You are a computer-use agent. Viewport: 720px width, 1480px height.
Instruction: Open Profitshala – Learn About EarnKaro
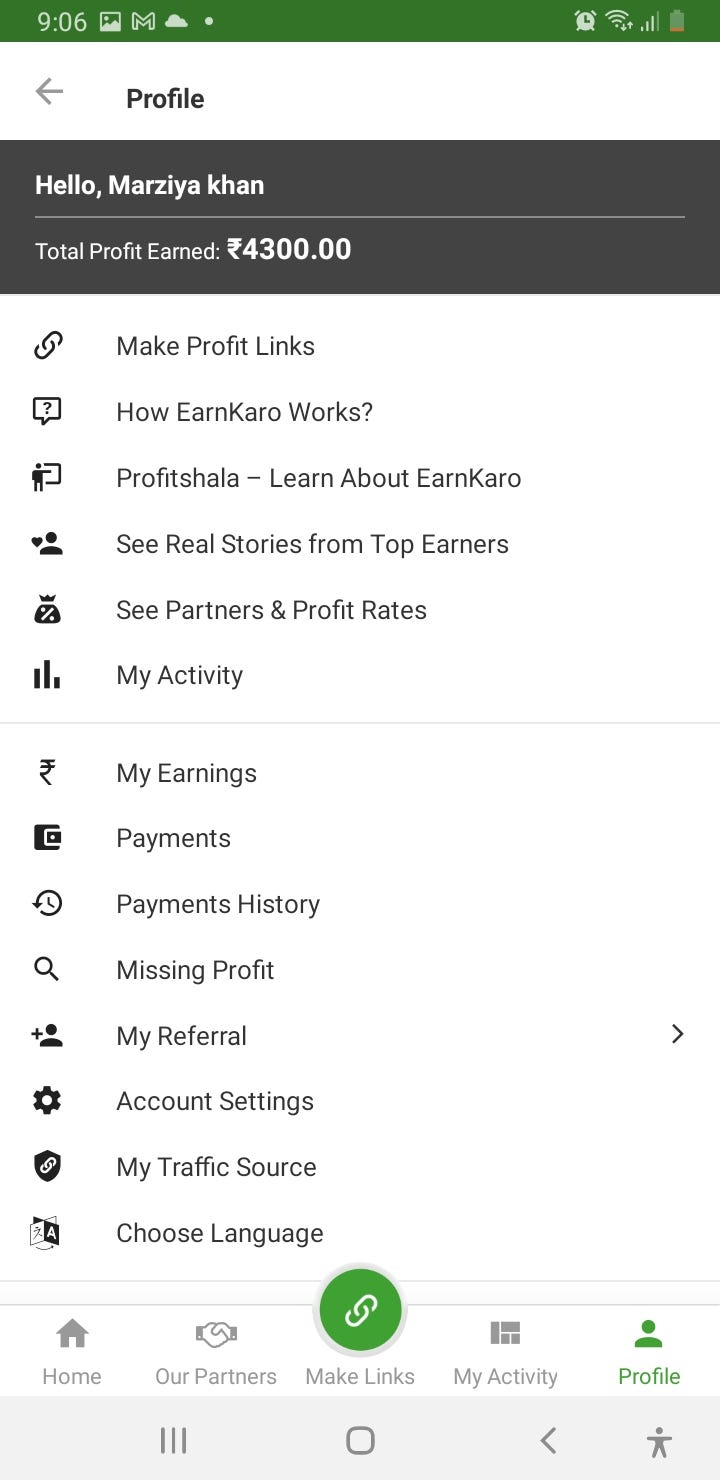tap(360, 478)
